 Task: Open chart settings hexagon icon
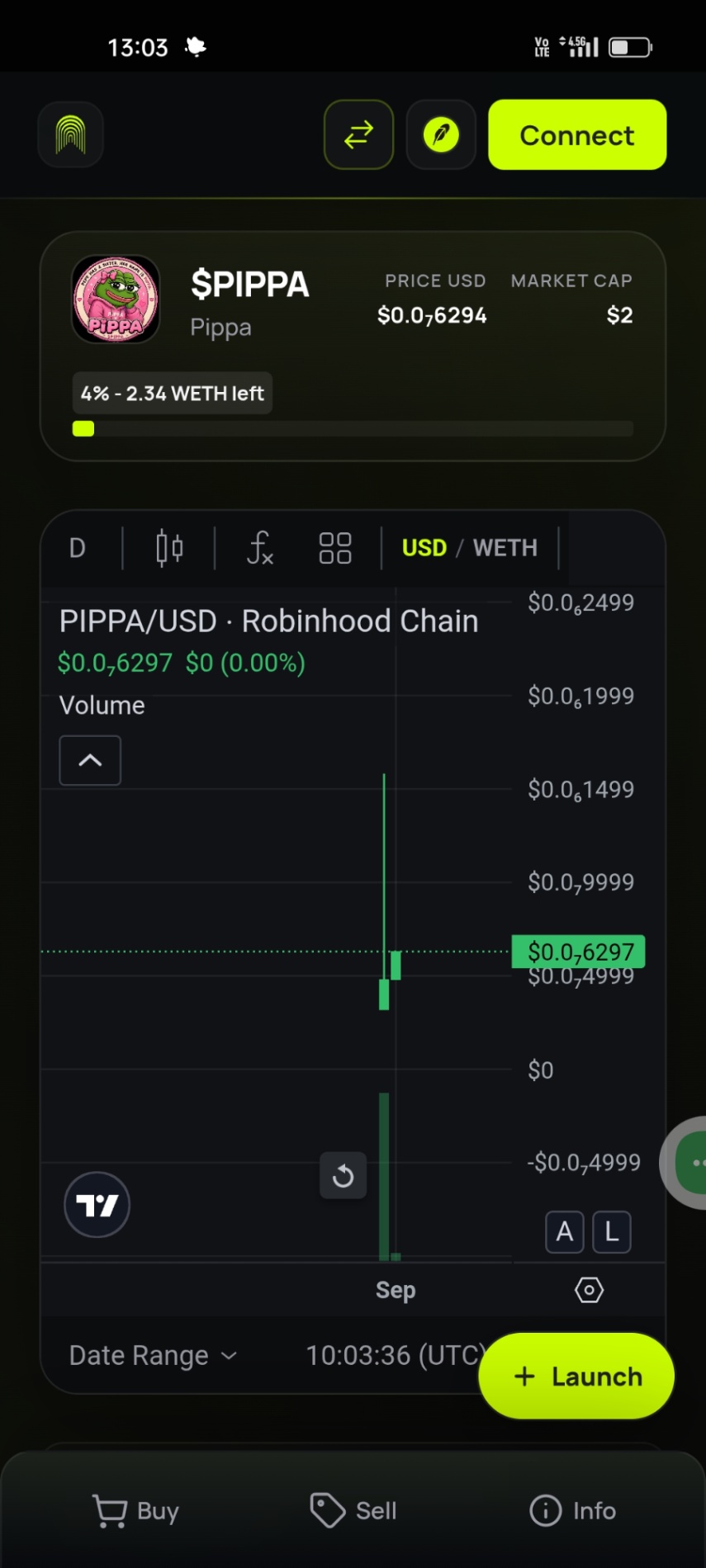click(x=589, y=1290)
